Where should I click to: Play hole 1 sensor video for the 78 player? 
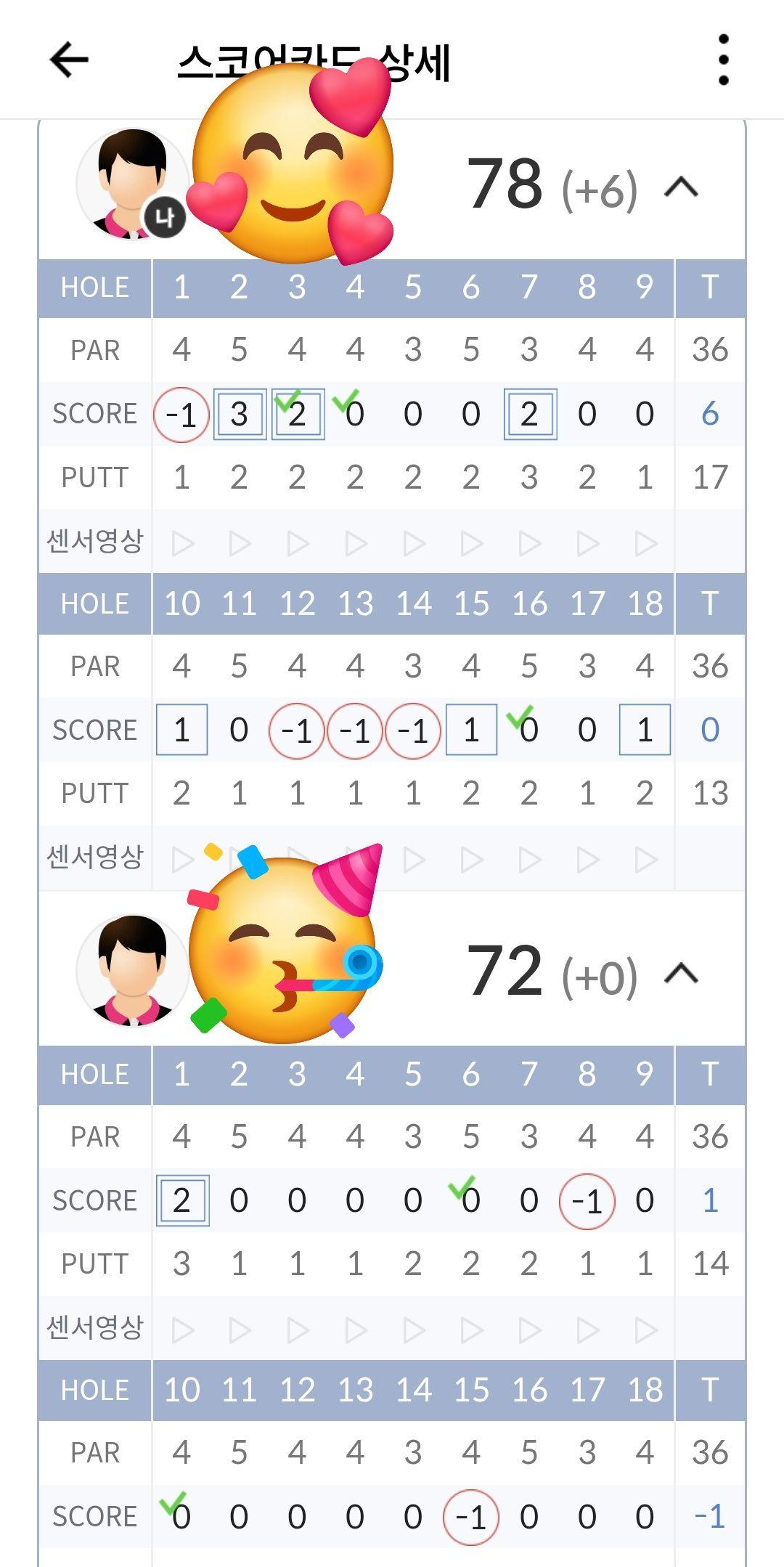(182, 543)
